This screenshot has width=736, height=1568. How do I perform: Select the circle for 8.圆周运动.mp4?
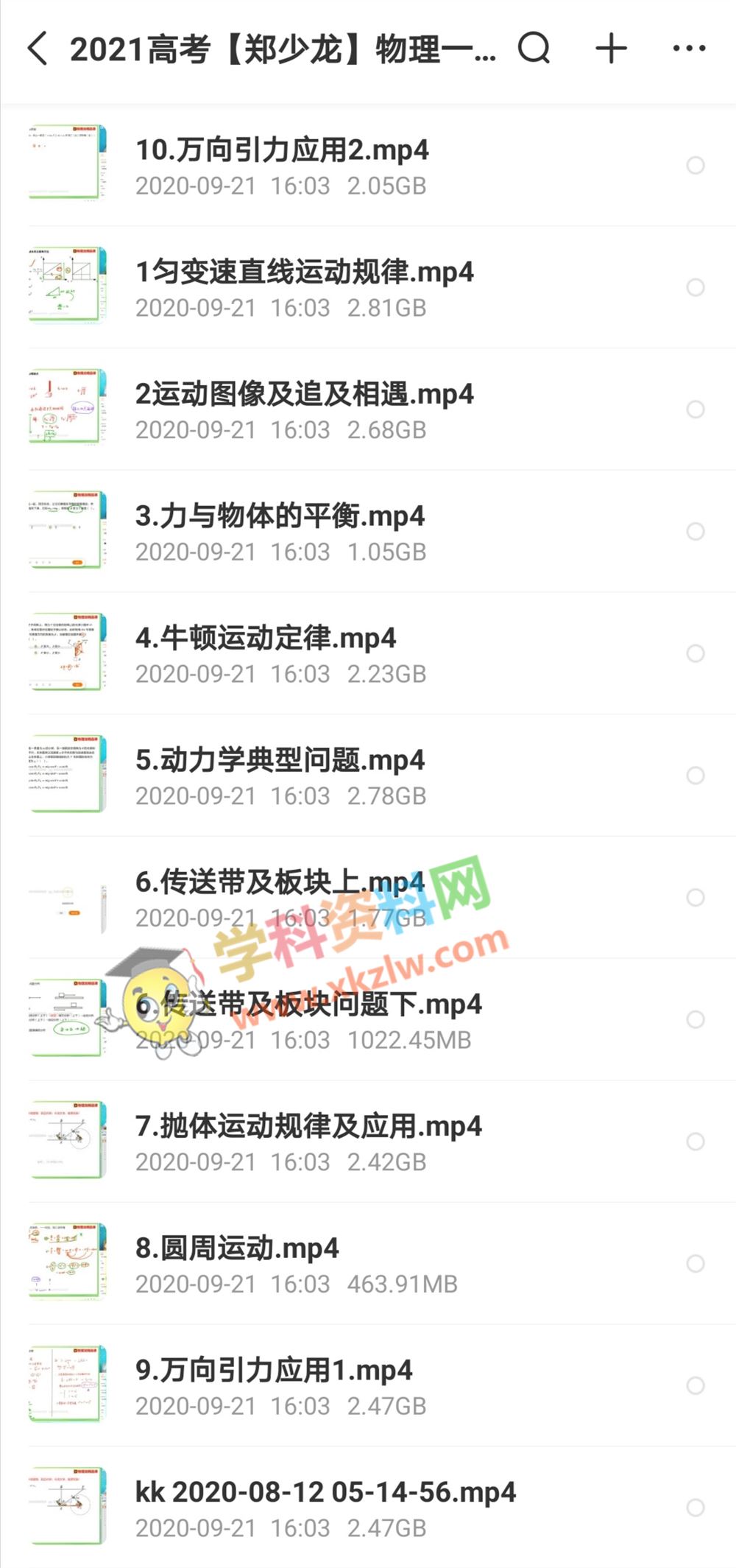pyautogui.click(x=696, y=1263)
